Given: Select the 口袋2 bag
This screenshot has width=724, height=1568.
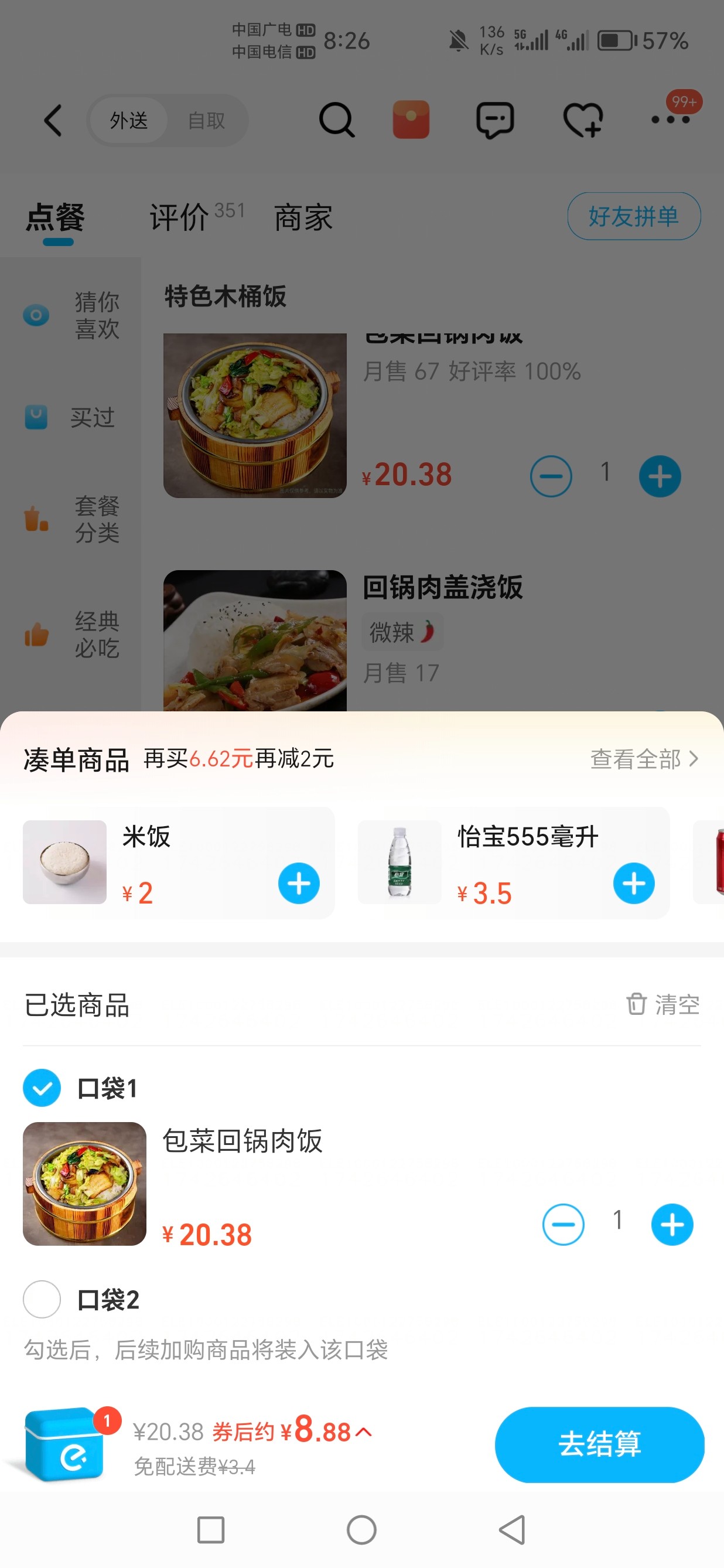Looking at the screenshot, I should coord(42,1300).
